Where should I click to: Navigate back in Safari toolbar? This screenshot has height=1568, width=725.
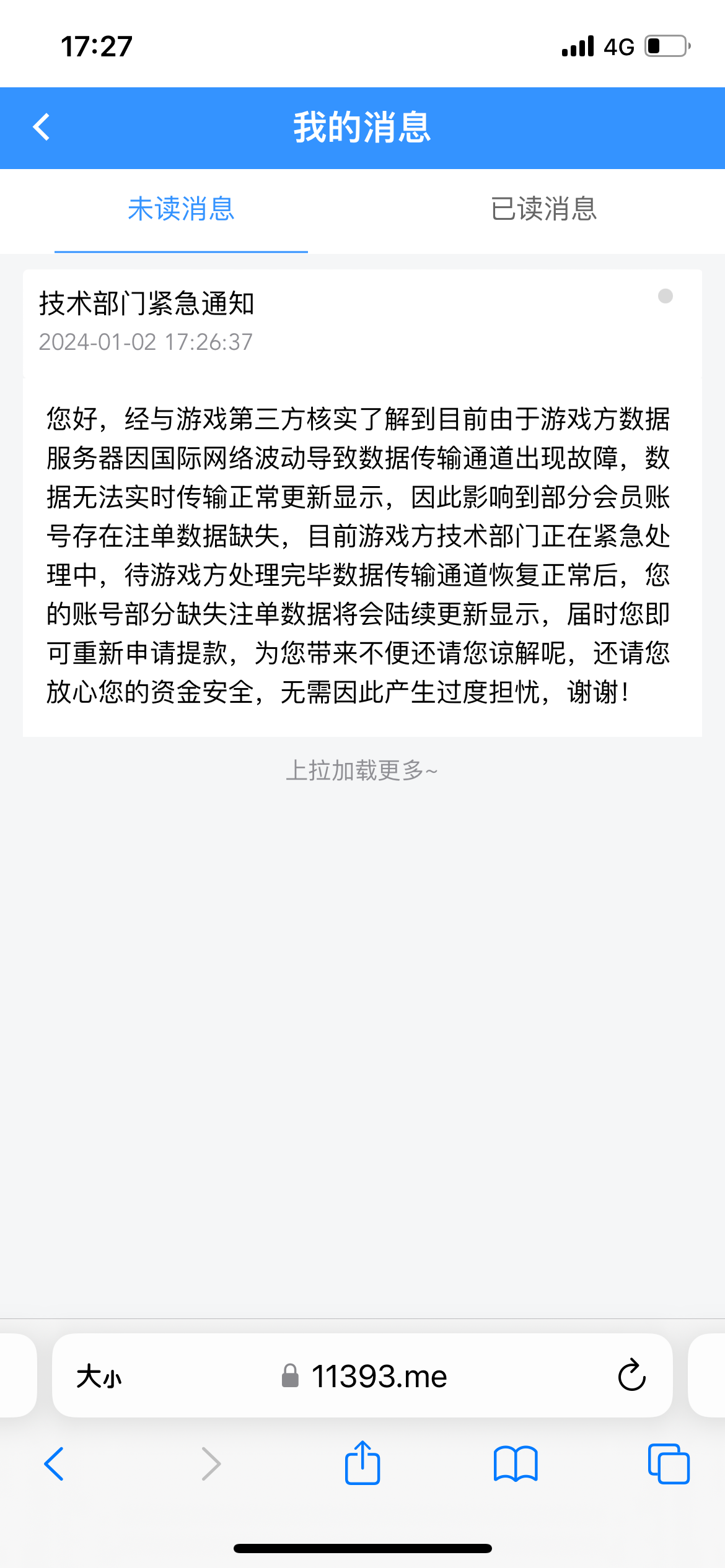(54, 1464)
